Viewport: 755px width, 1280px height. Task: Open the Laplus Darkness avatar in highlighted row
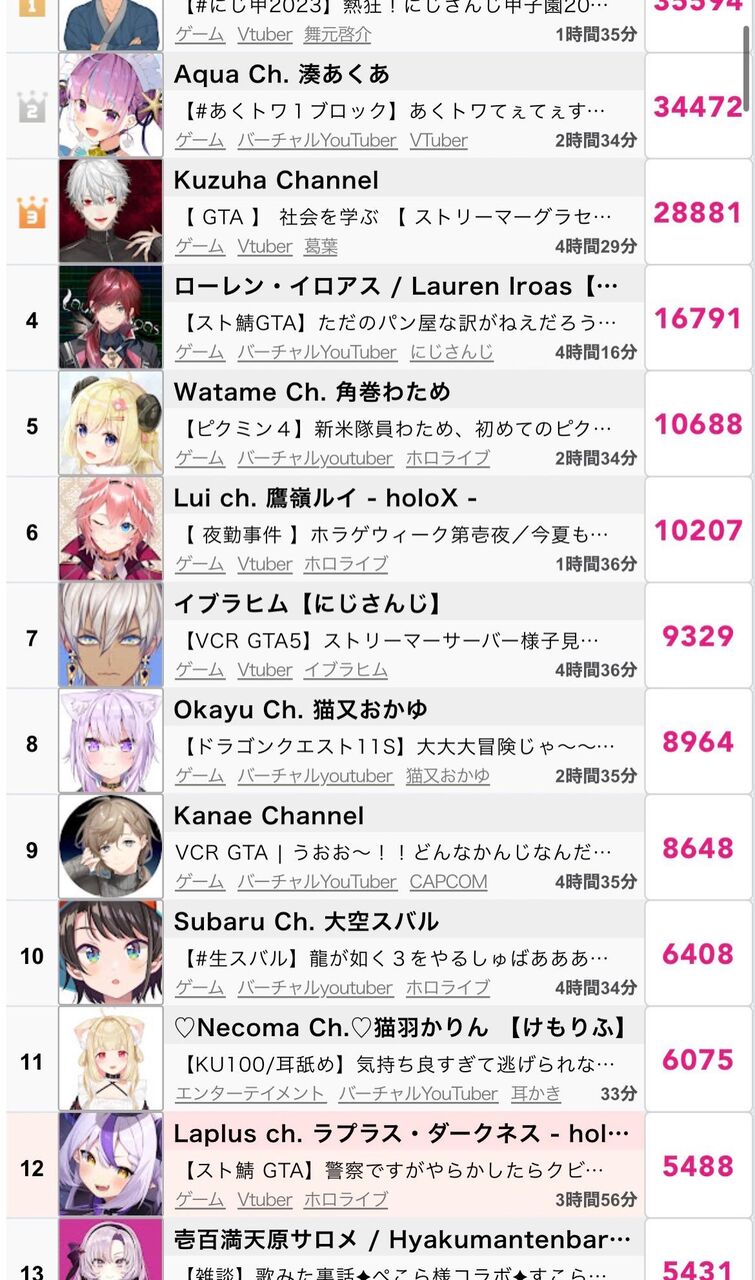[x=110, y=1163]
